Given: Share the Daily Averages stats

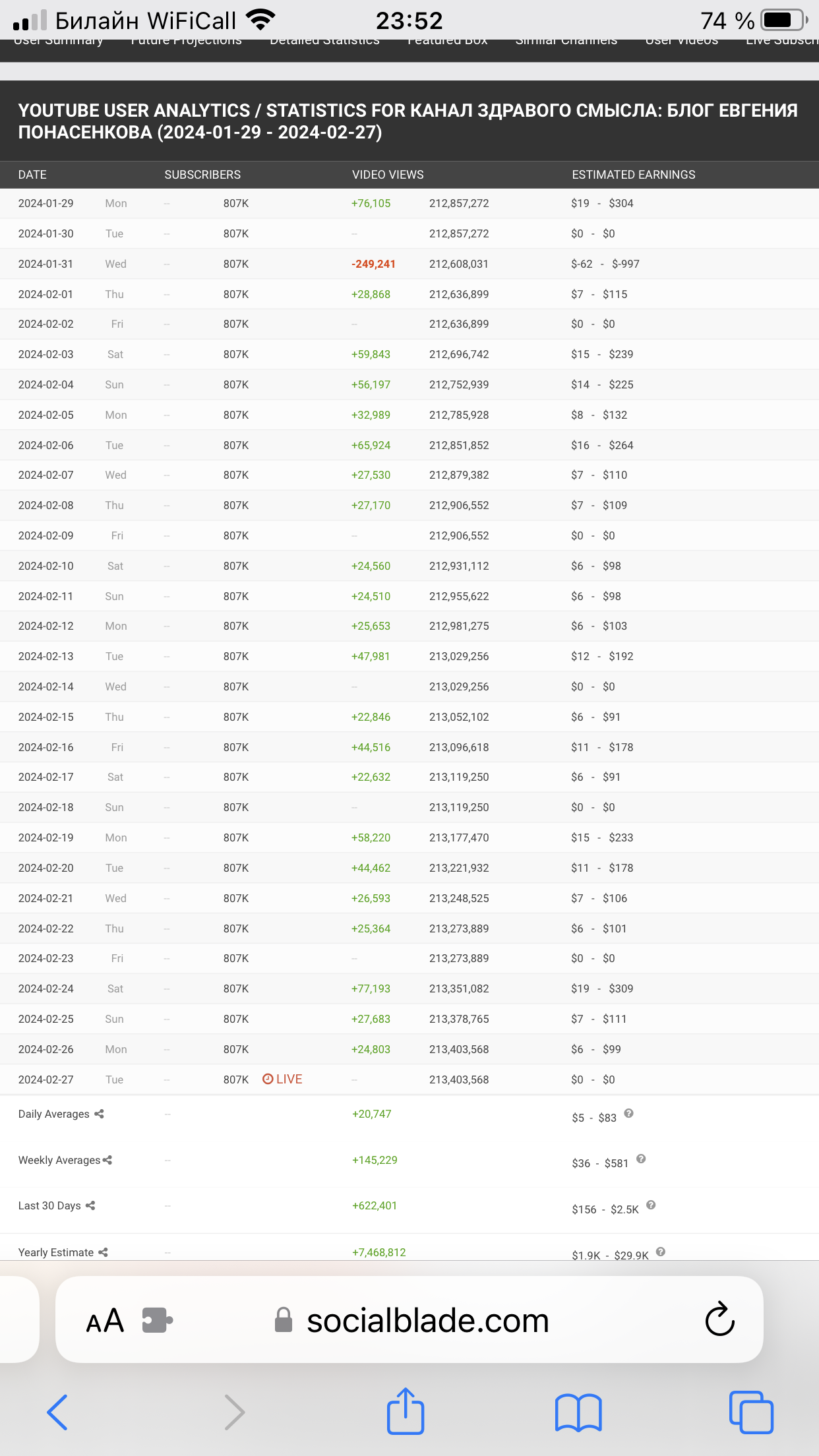Looking at the screenshot, I should tap(99, 1114).
